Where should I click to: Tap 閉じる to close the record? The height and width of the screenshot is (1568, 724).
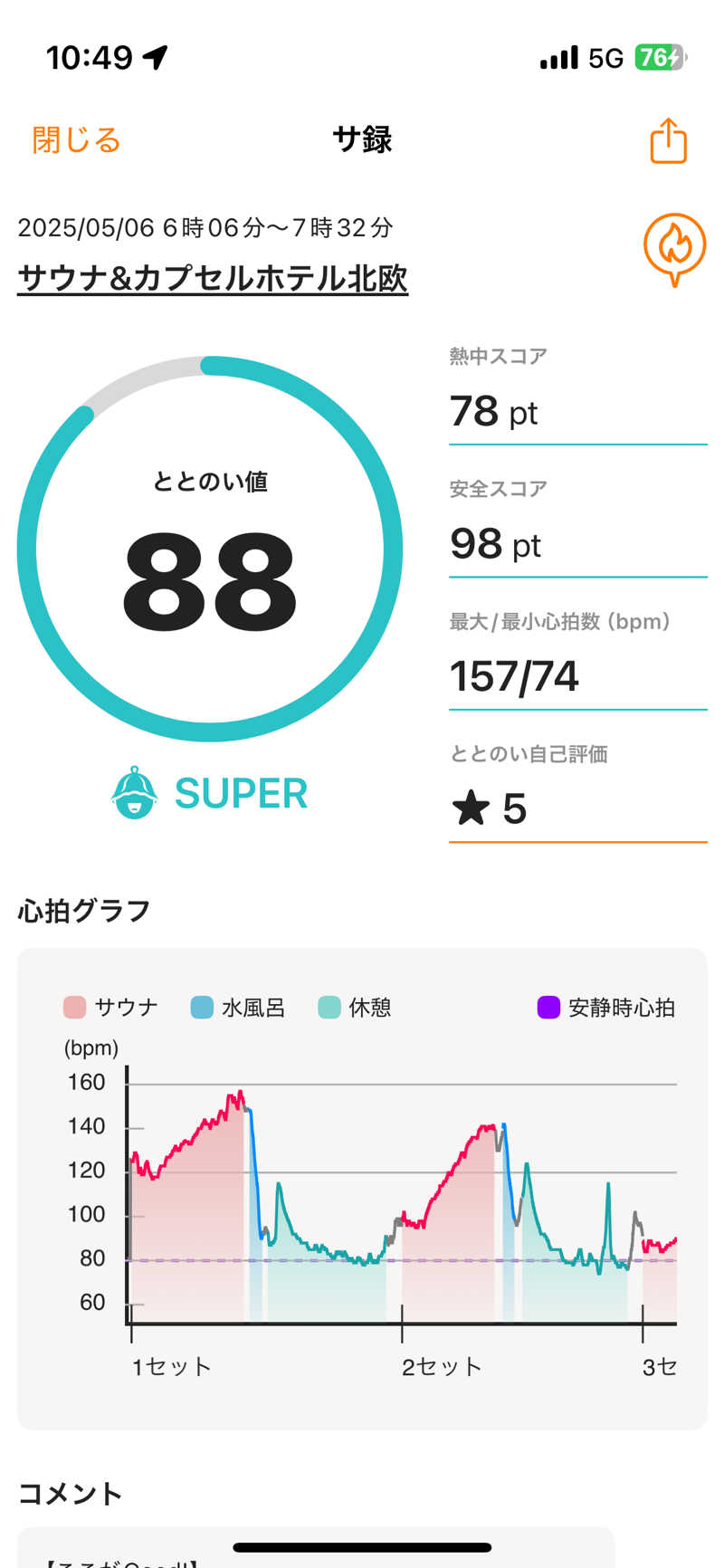point(76,140)
